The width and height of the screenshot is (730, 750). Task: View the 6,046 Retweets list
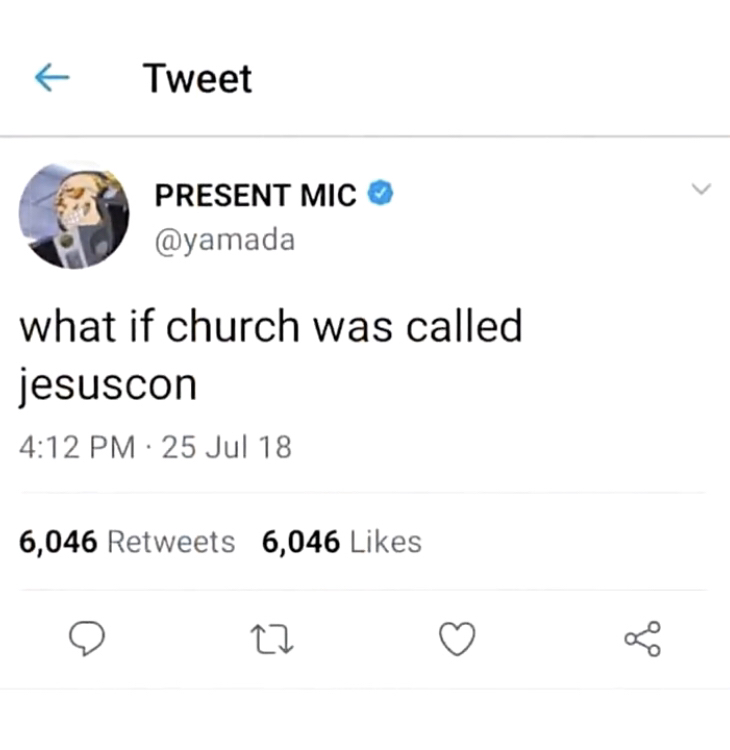coord(128,542)
